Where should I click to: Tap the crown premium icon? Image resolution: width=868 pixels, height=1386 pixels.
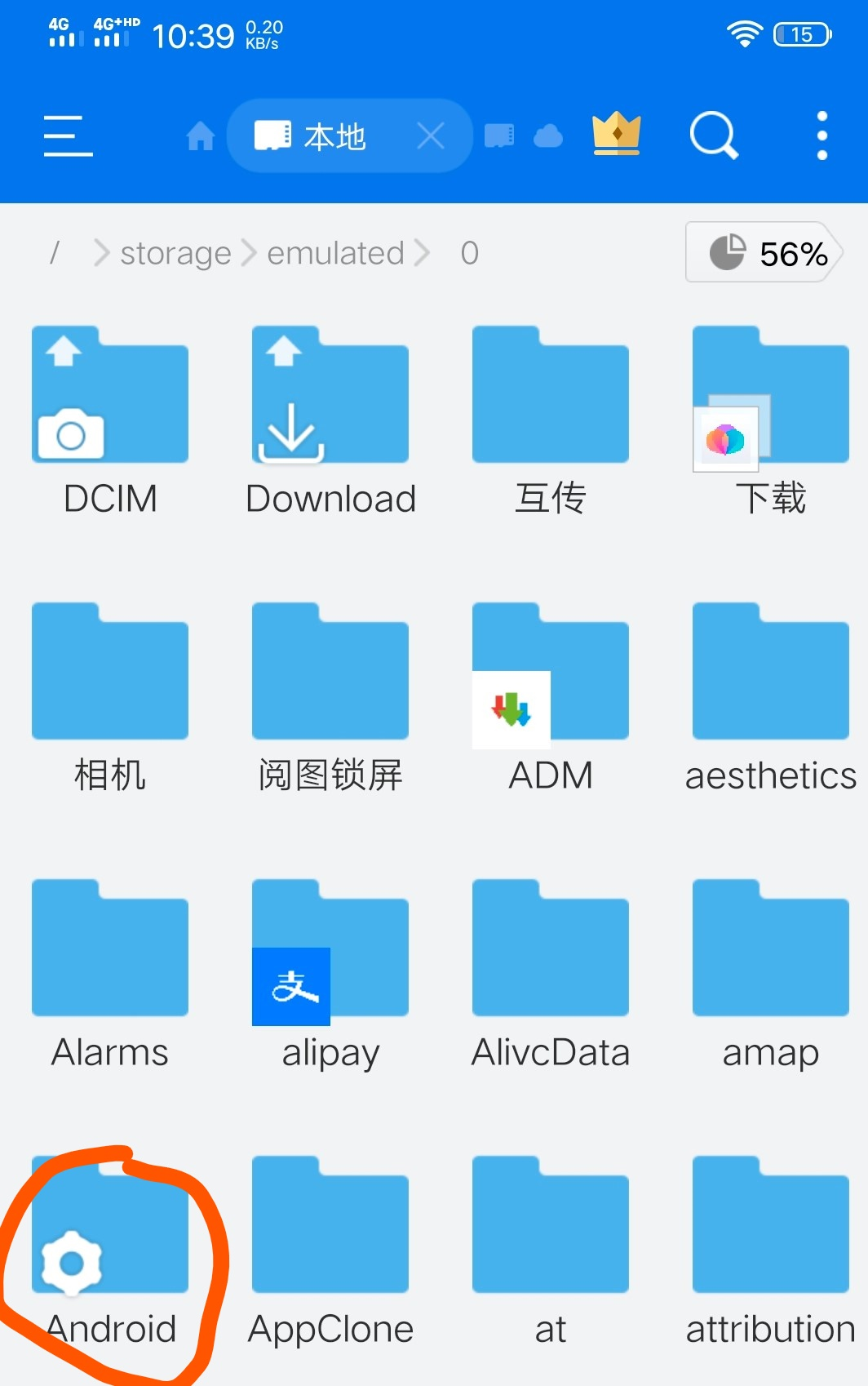click(x=617, y=133)
